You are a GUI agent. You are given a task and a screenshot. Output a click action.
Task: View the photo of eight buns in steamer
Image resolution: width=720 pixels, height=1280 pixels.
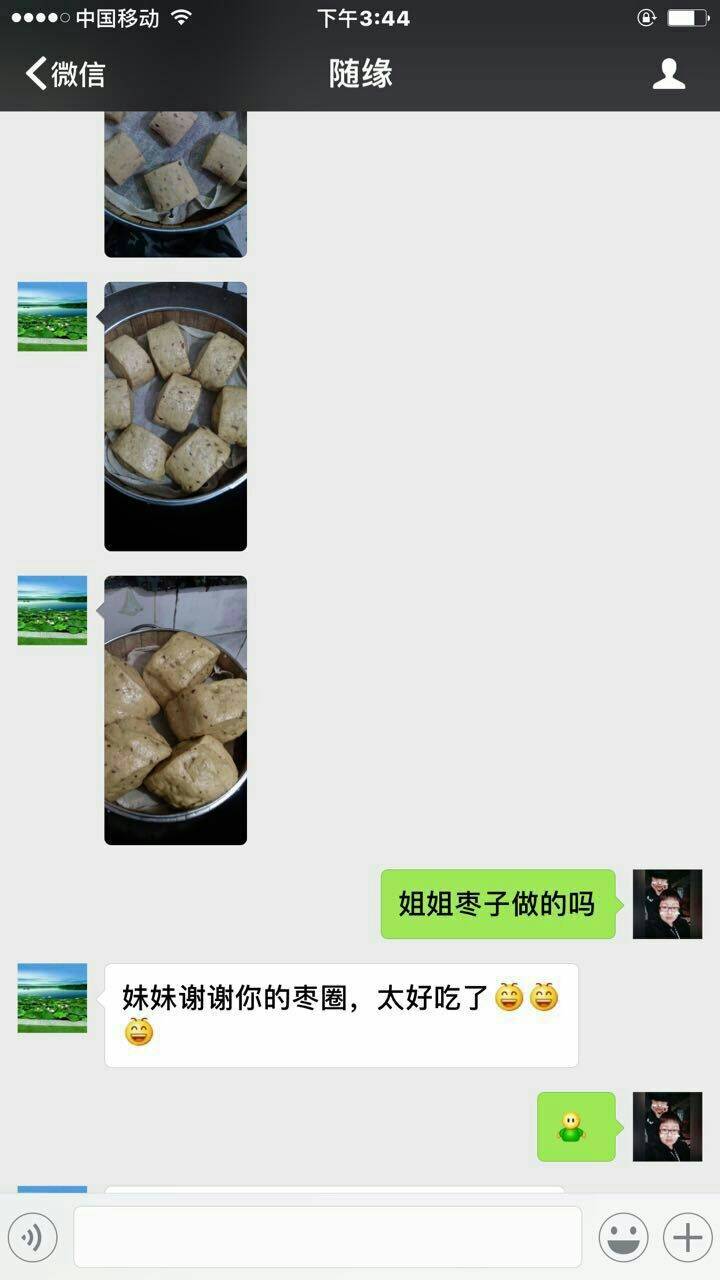pos(176,416)
